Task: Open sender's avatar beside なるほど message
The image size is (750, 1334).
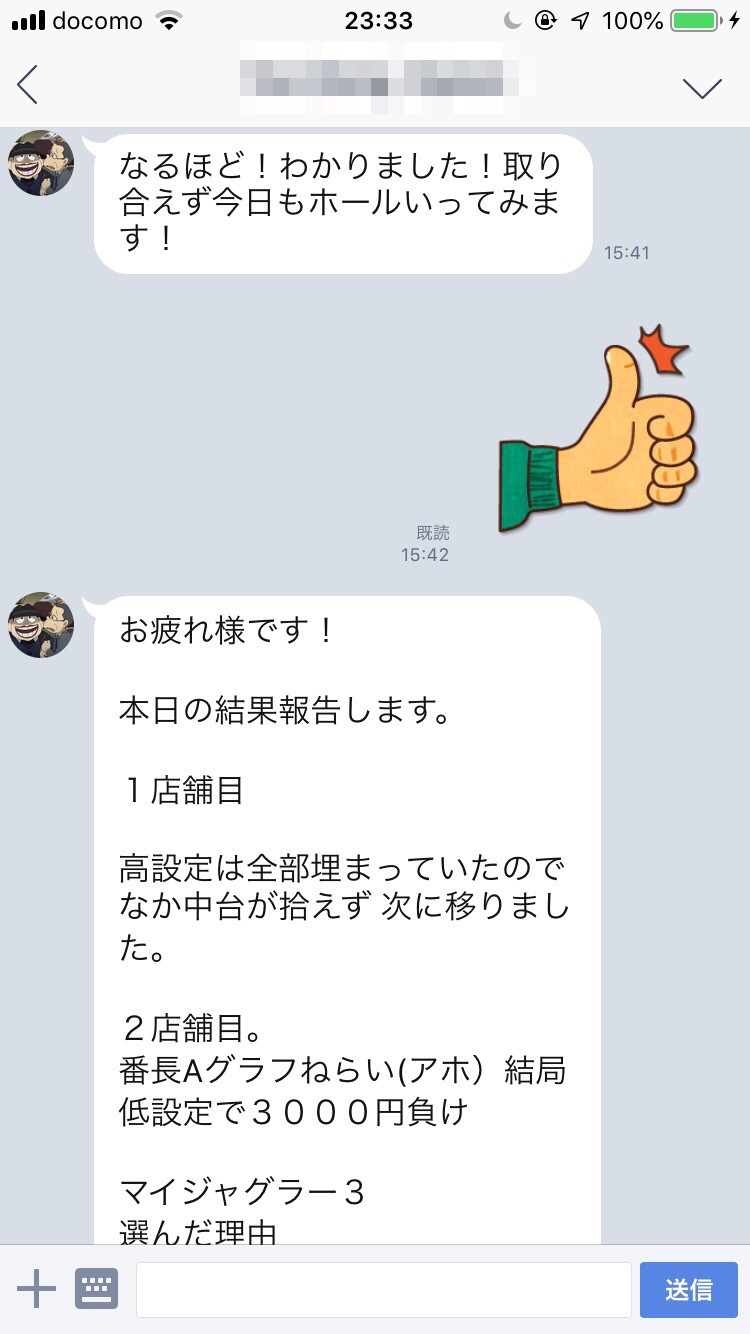Action: tap(41, 162)
